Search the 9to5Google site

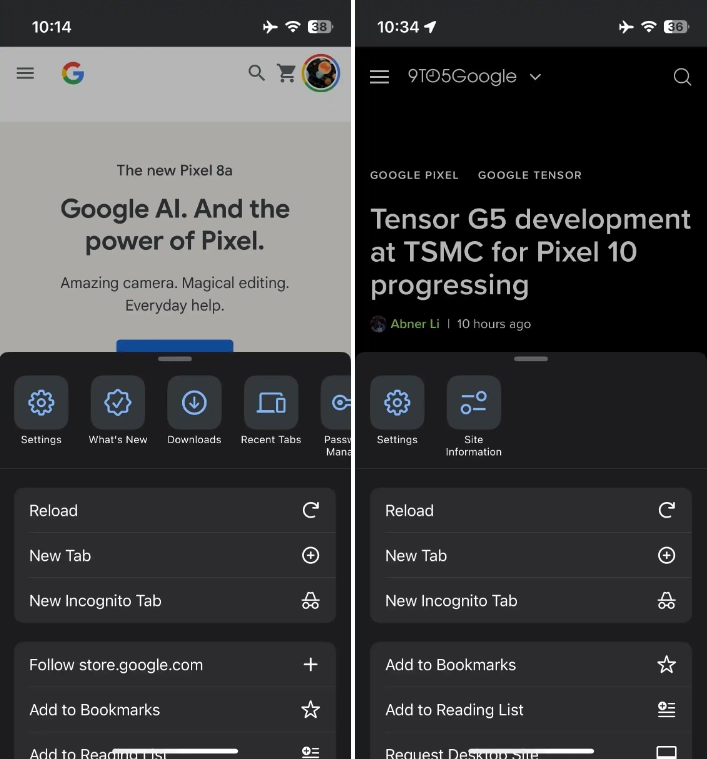tap(682, 77)
